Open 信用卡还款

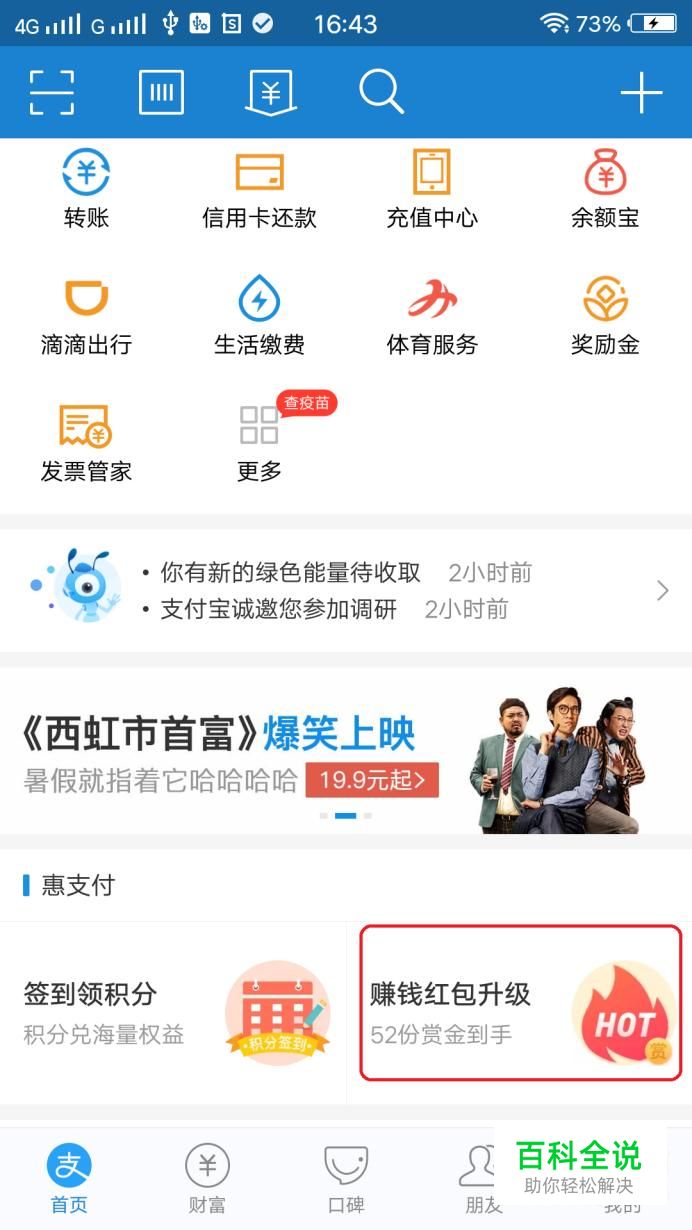coord(259,190)
